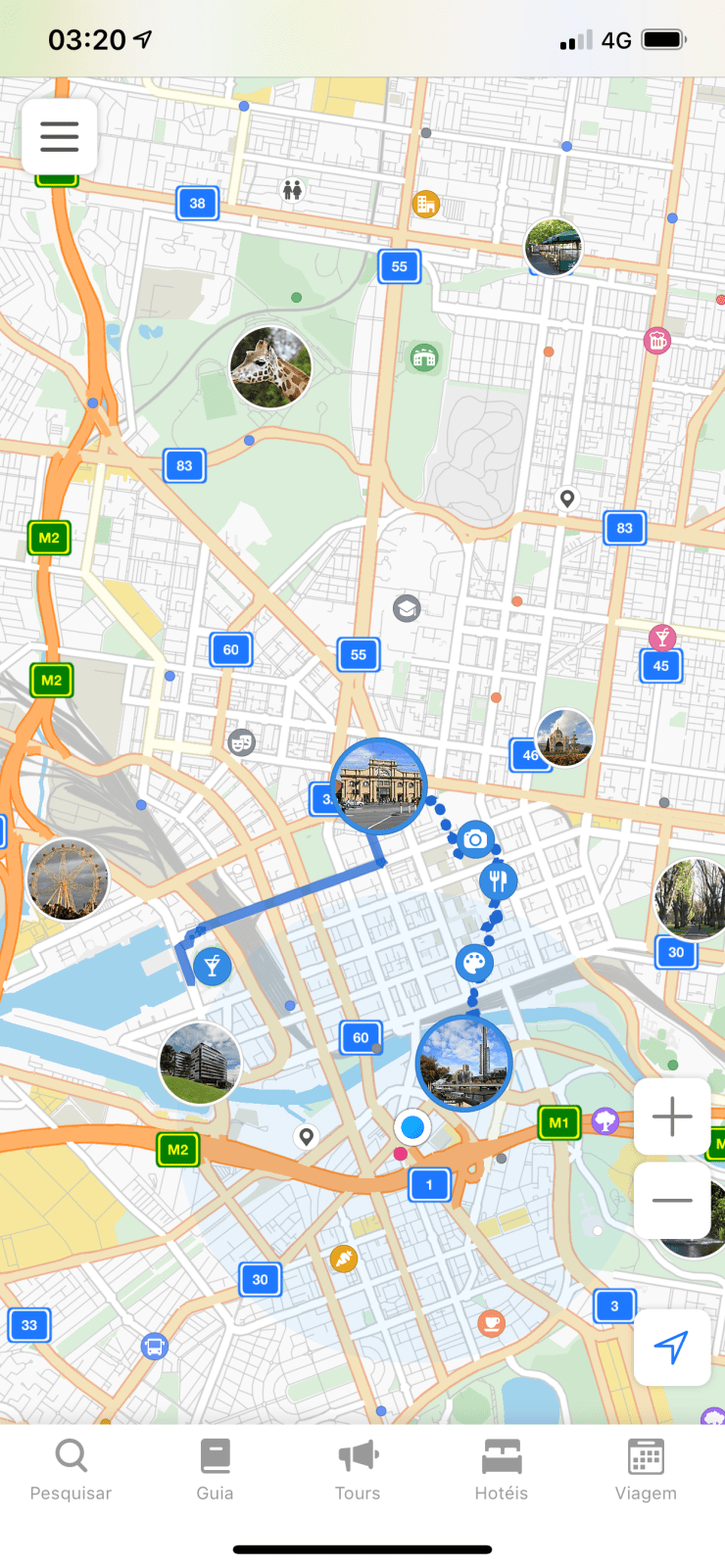Select the Hotéis tab
Image resolution: width=725 pixels, height=1568 pixels.
click(x=501, y=1469)
